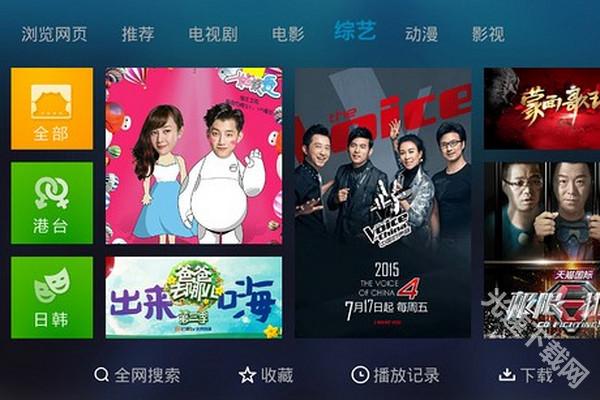Open the 出来嗨 show tile
The height and width of the screenshot is (400, 600).
click(x=193, y=298)
